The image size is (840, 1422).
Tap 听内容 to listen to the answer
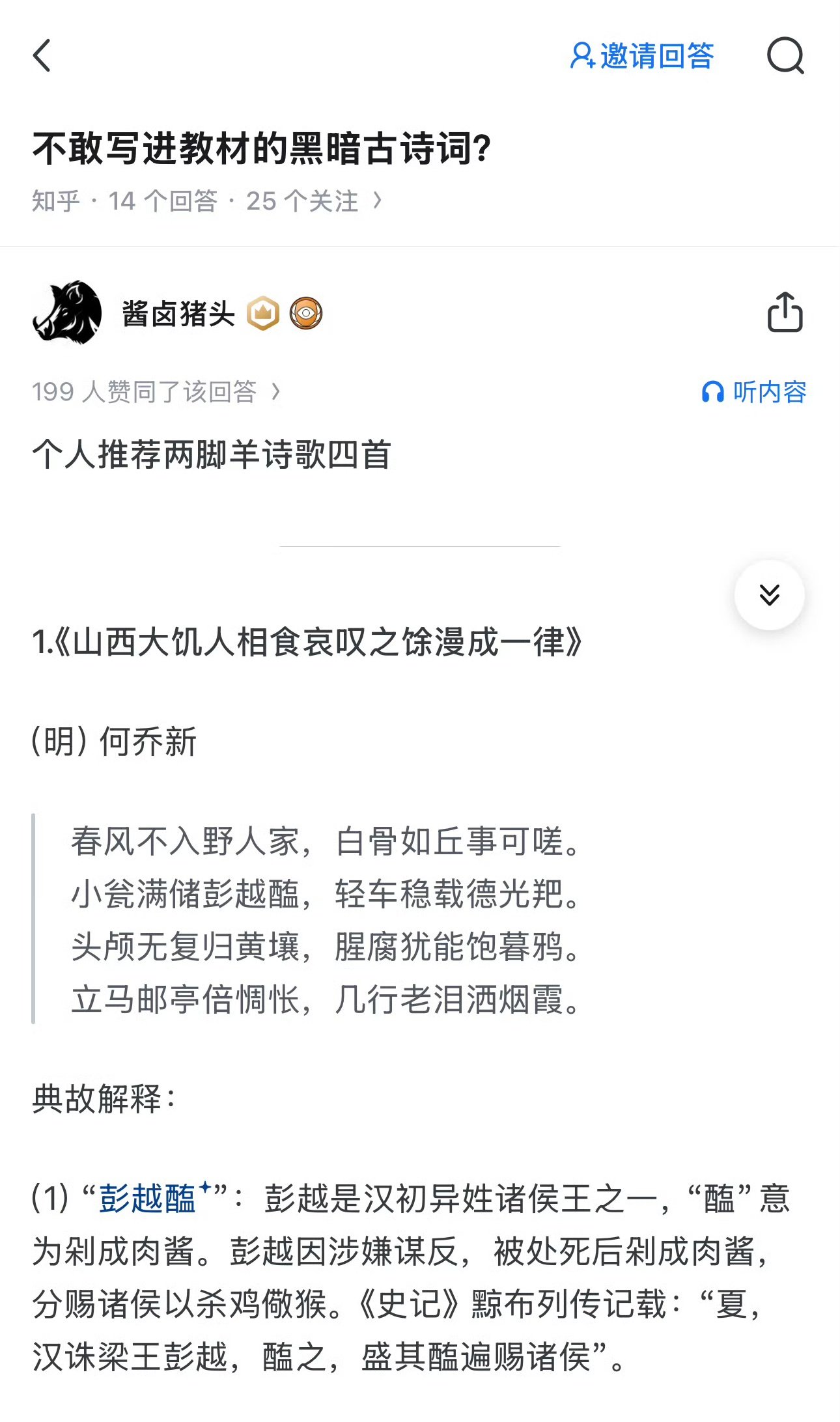tap(754, 392)
